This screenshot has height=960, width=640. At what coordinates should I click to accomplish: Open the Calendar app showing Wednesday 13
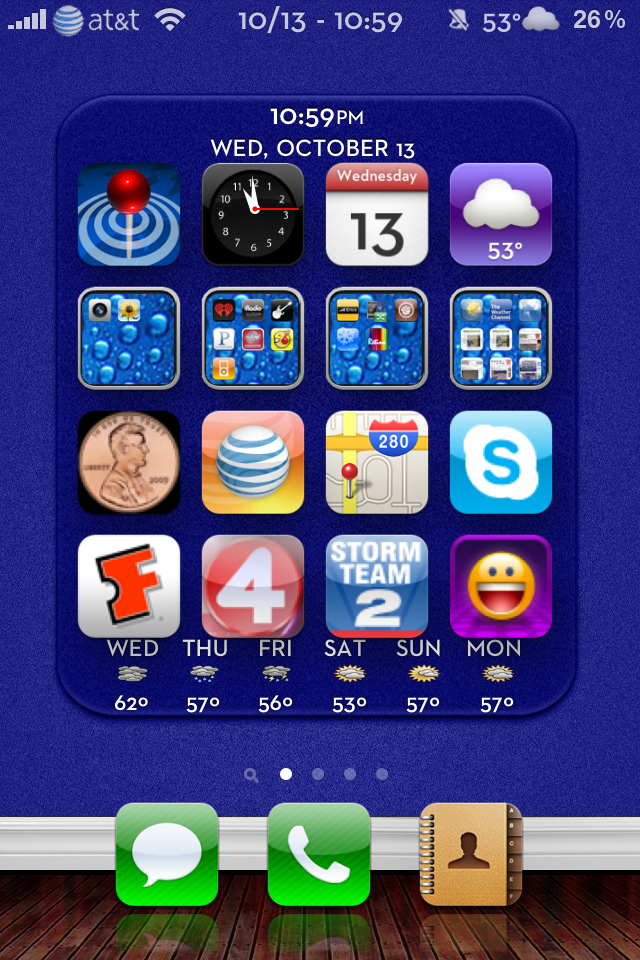[377, 214]
